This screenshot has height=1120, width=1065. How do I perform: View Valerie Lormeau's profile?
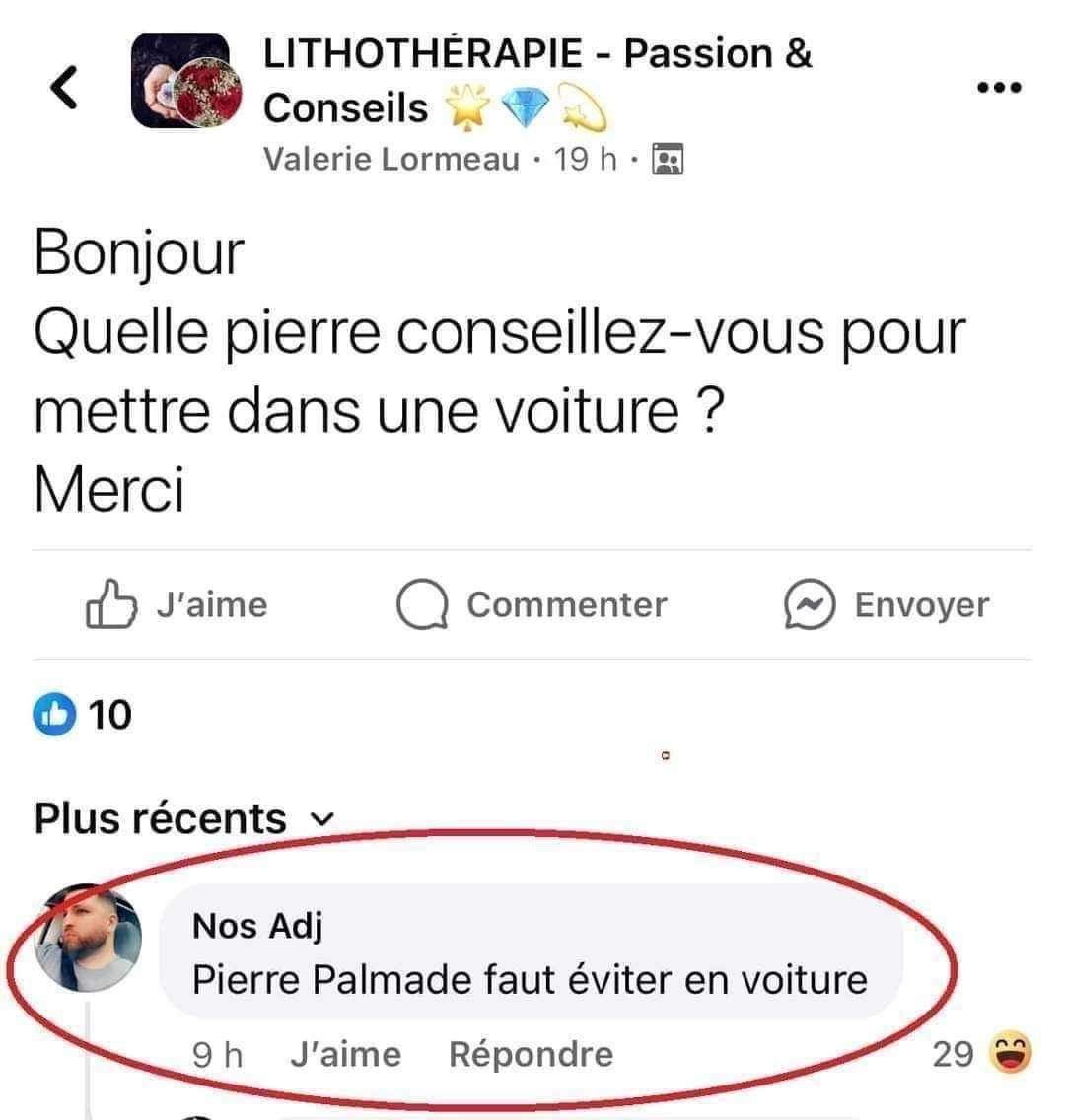click(x=390, y=159)
